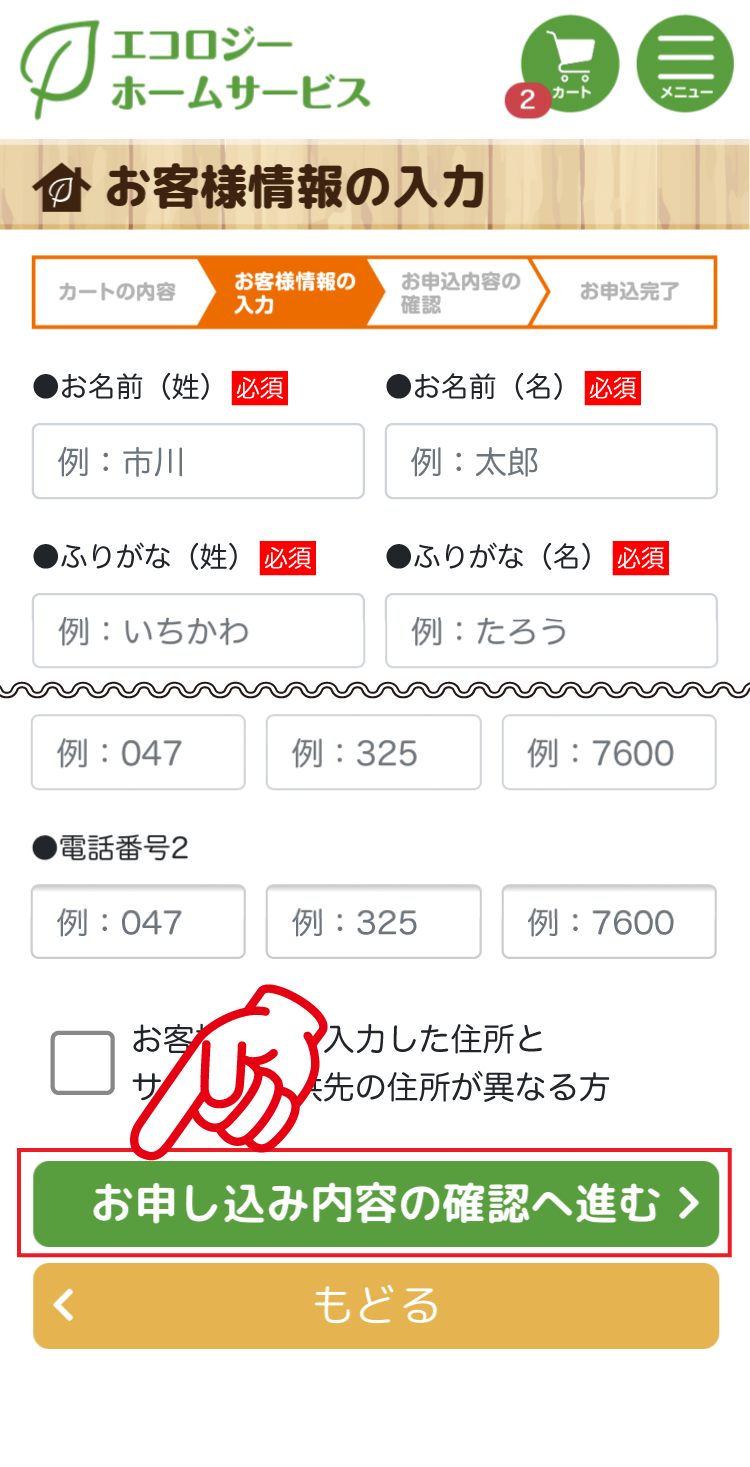The height and width of the screenshot is (1467, 750).
Task: Open the cart with 2 items
Action: (569, 65)
